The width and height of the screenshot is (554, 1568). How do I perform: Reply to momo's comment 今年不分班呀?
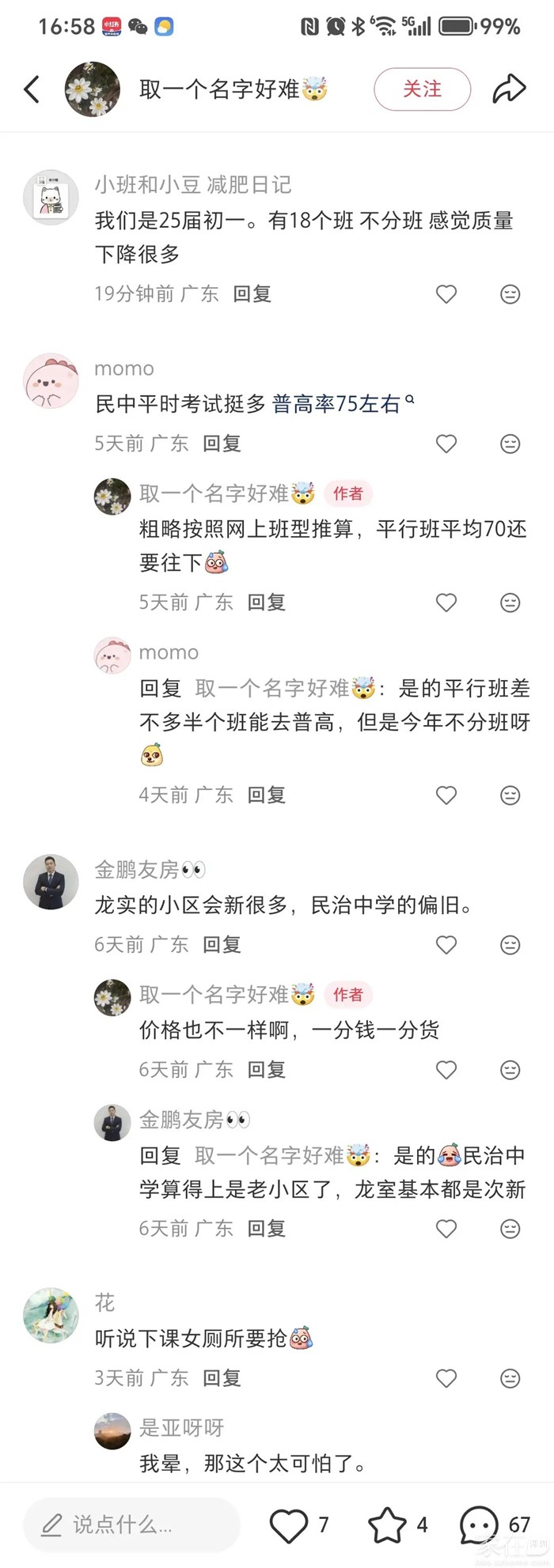pos(266,795)
